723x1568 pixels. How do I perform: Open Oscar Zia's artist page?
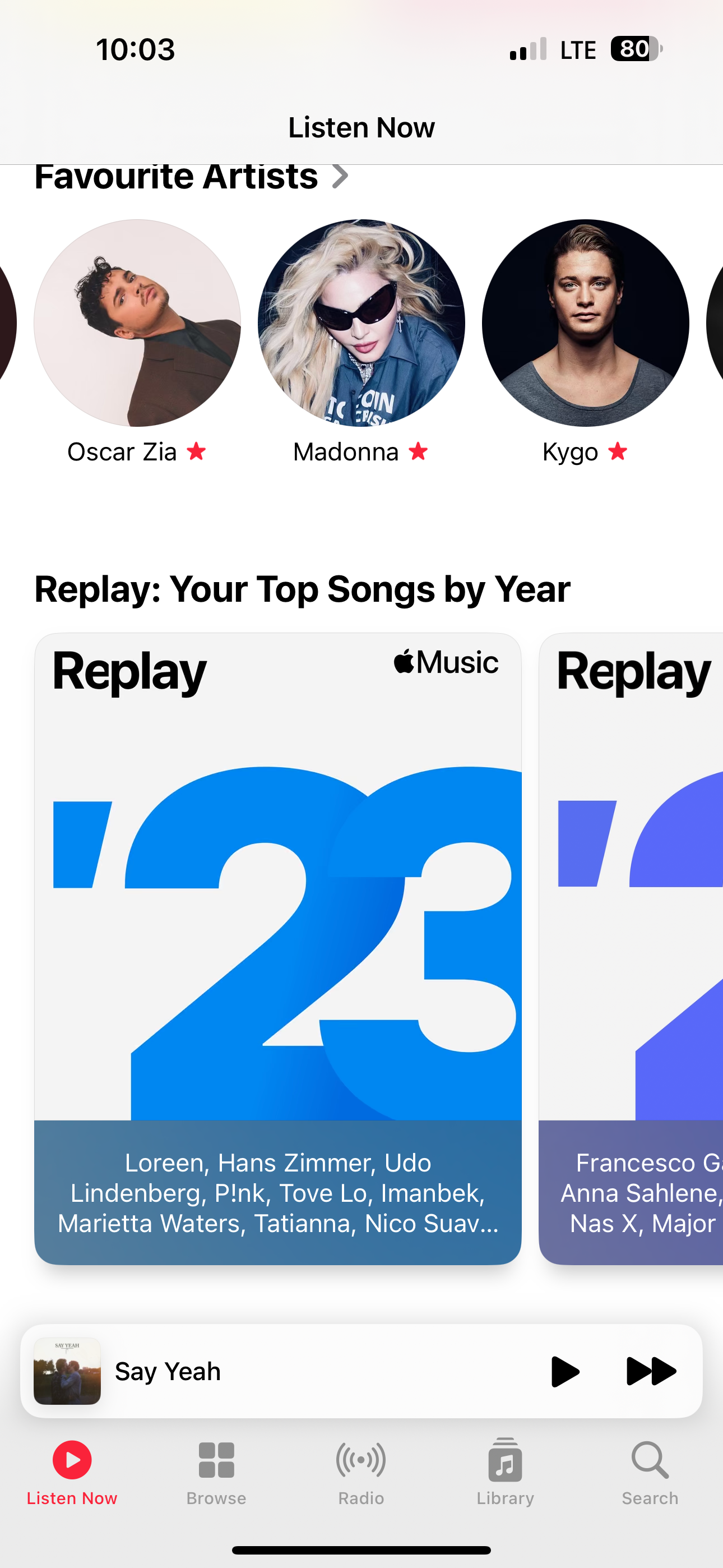coord(137,323)
